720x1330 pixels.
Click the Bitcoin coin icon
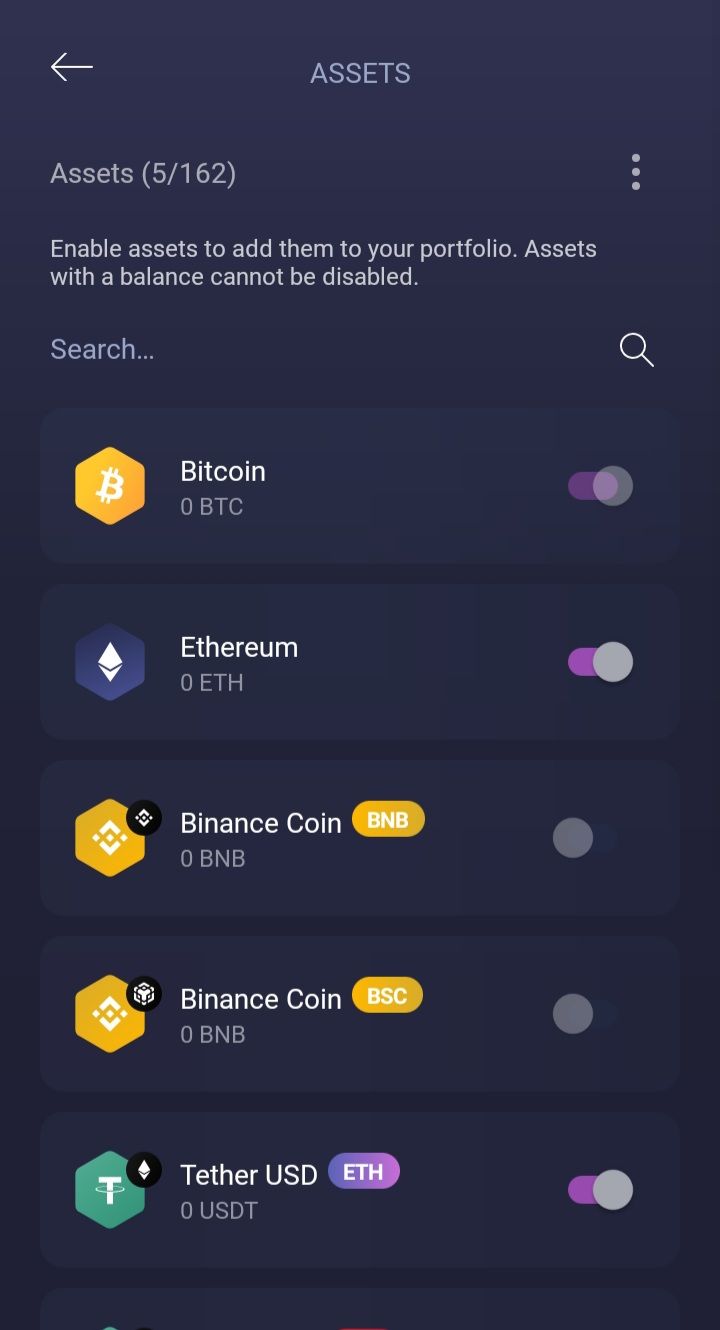(110, 485)
